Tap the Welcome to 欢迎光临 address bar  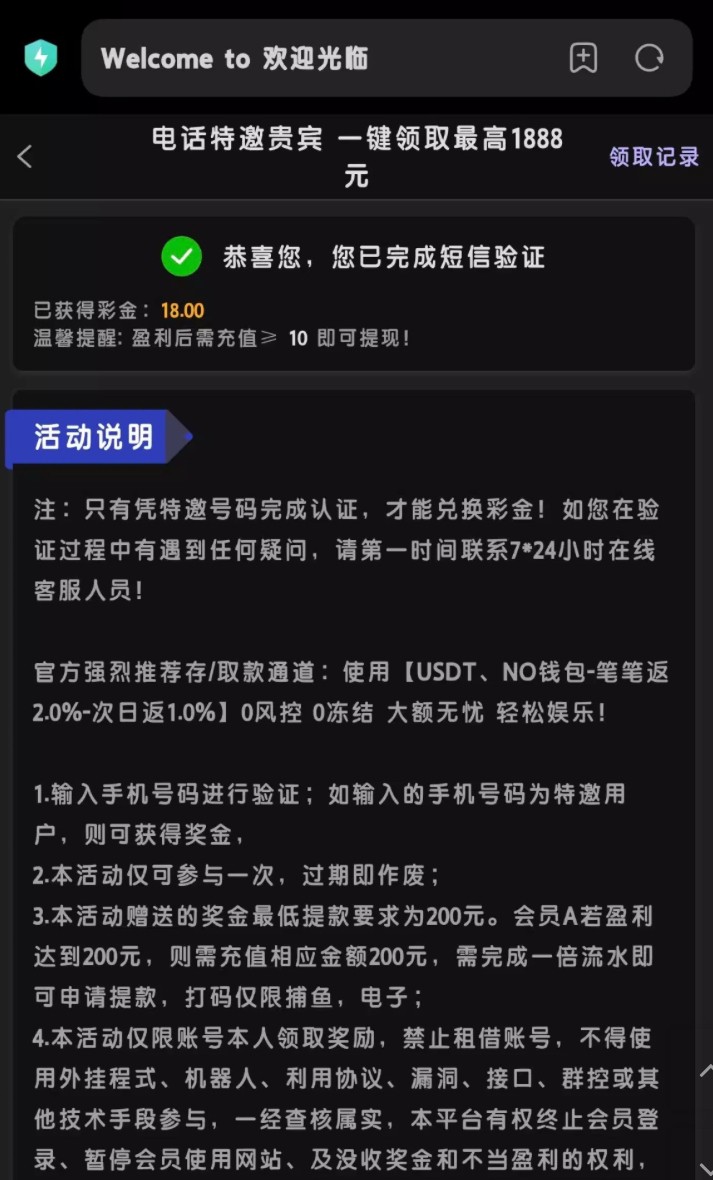[300, 59]
